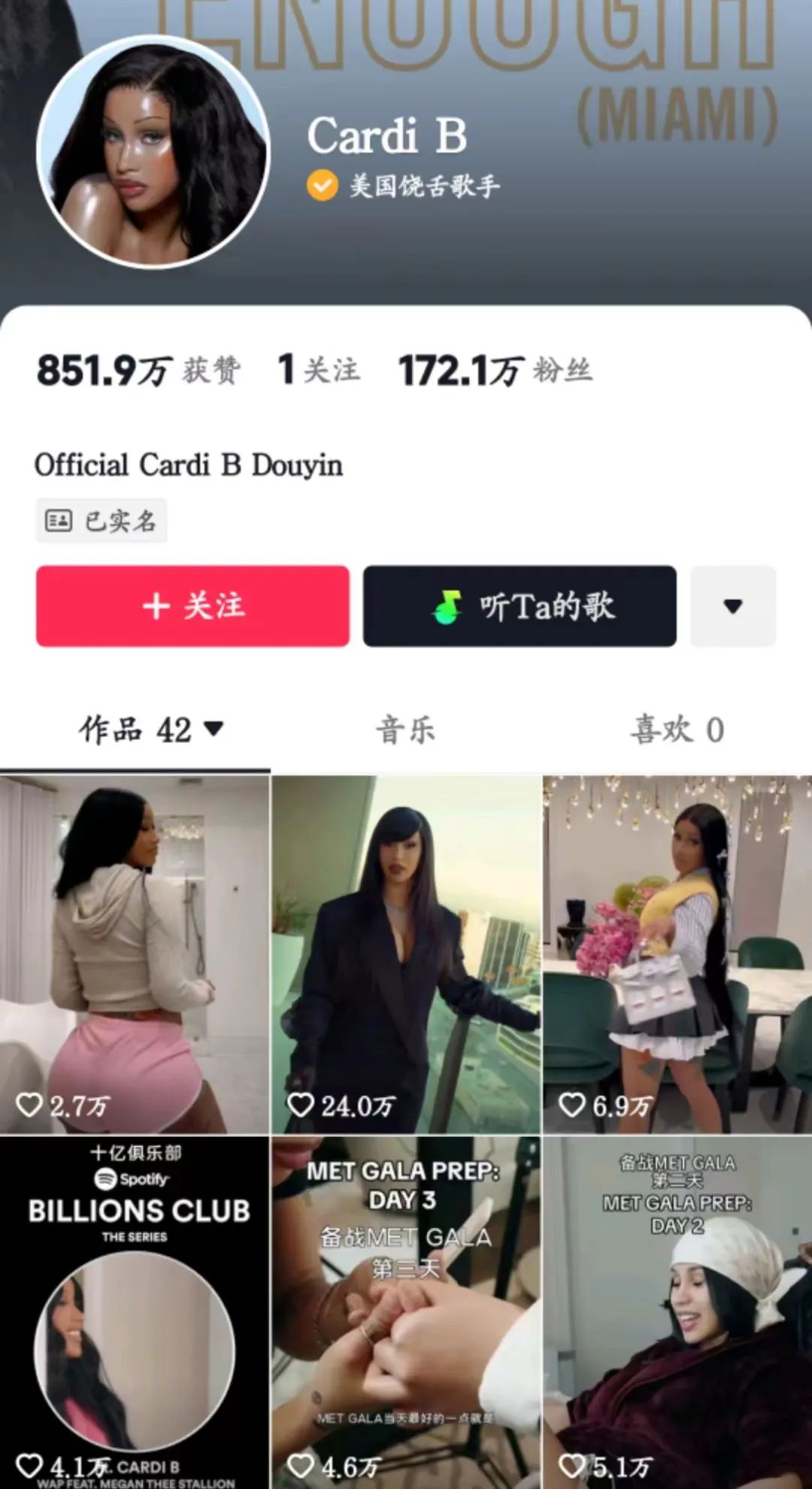Play the video with 24.0万 likes
The width and height of the screenshot is (812, 1489).
406,954
